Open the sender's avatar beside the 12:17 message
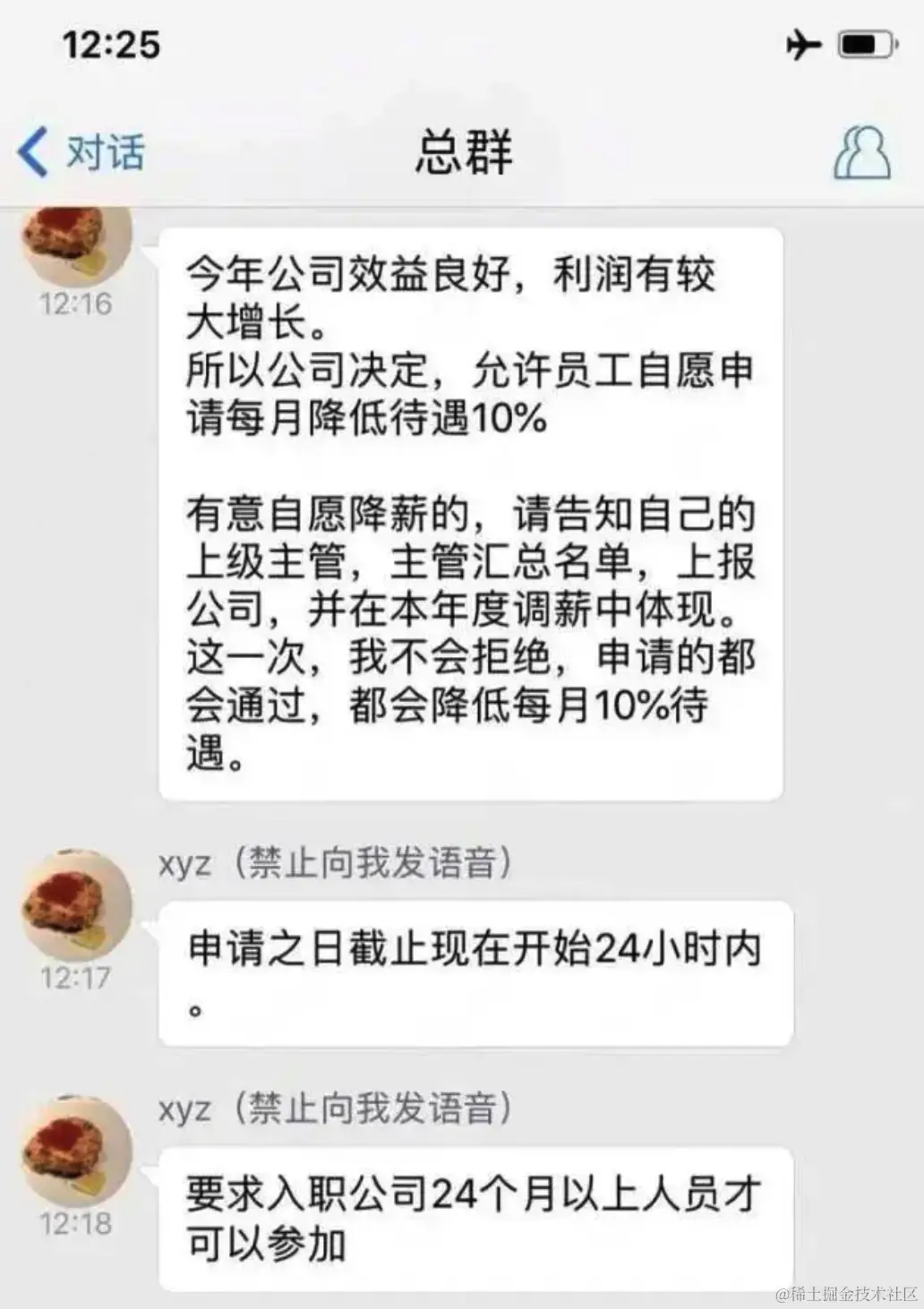Viewport: 924px width, 1309px height. click(x=76, y=902)
